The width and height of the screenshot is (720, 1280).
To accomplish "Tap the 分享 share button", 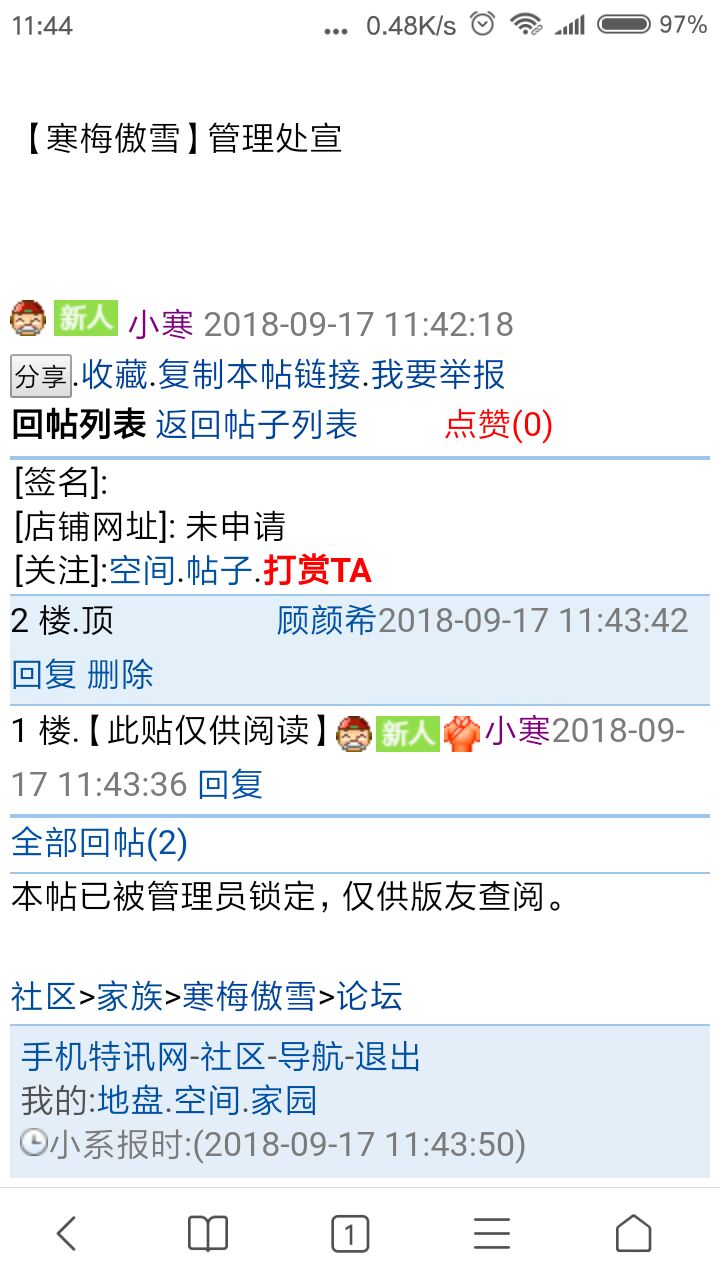I will coord(41,377).
